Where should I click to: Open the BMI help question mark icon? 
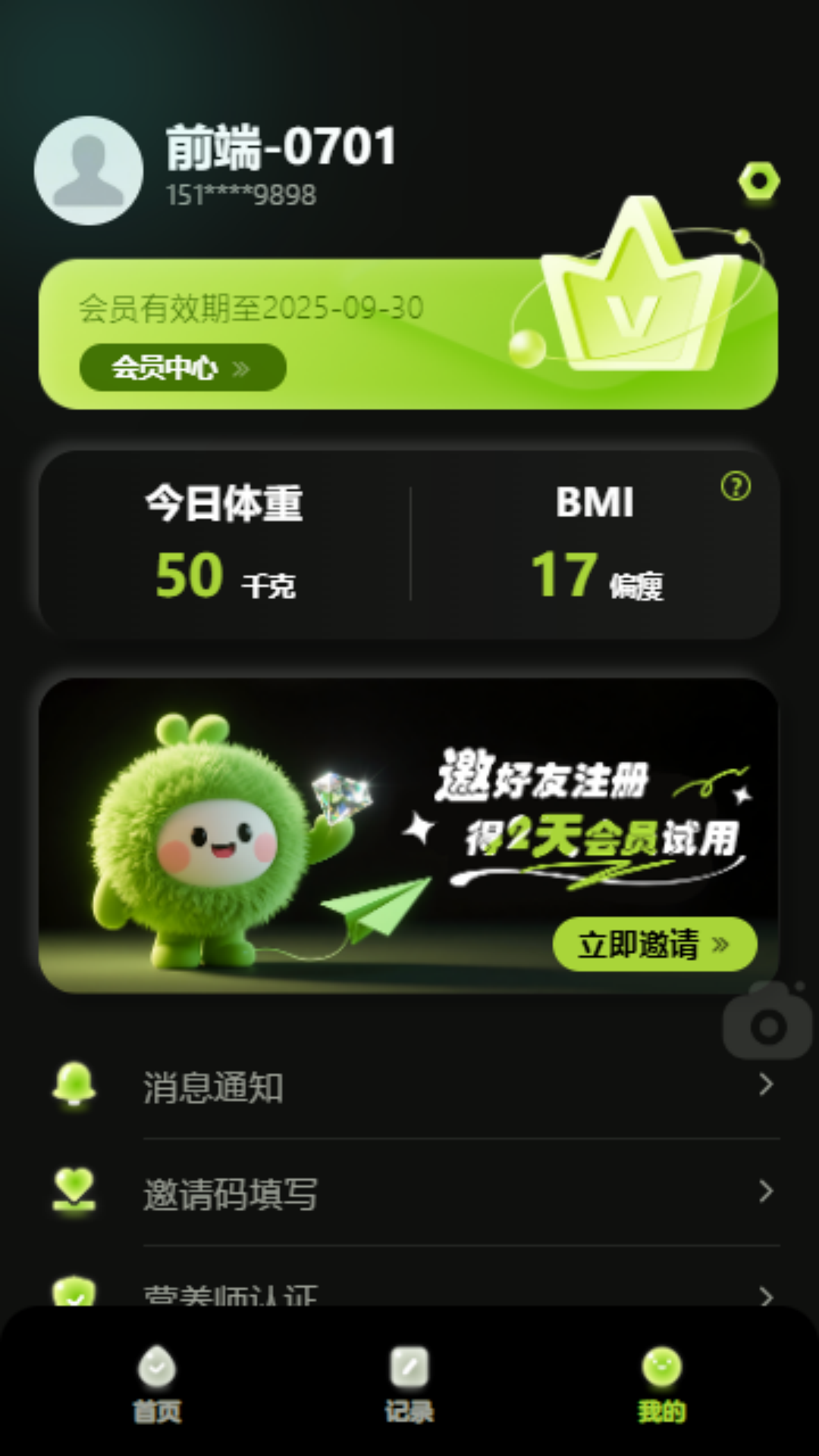click(736, 487)
